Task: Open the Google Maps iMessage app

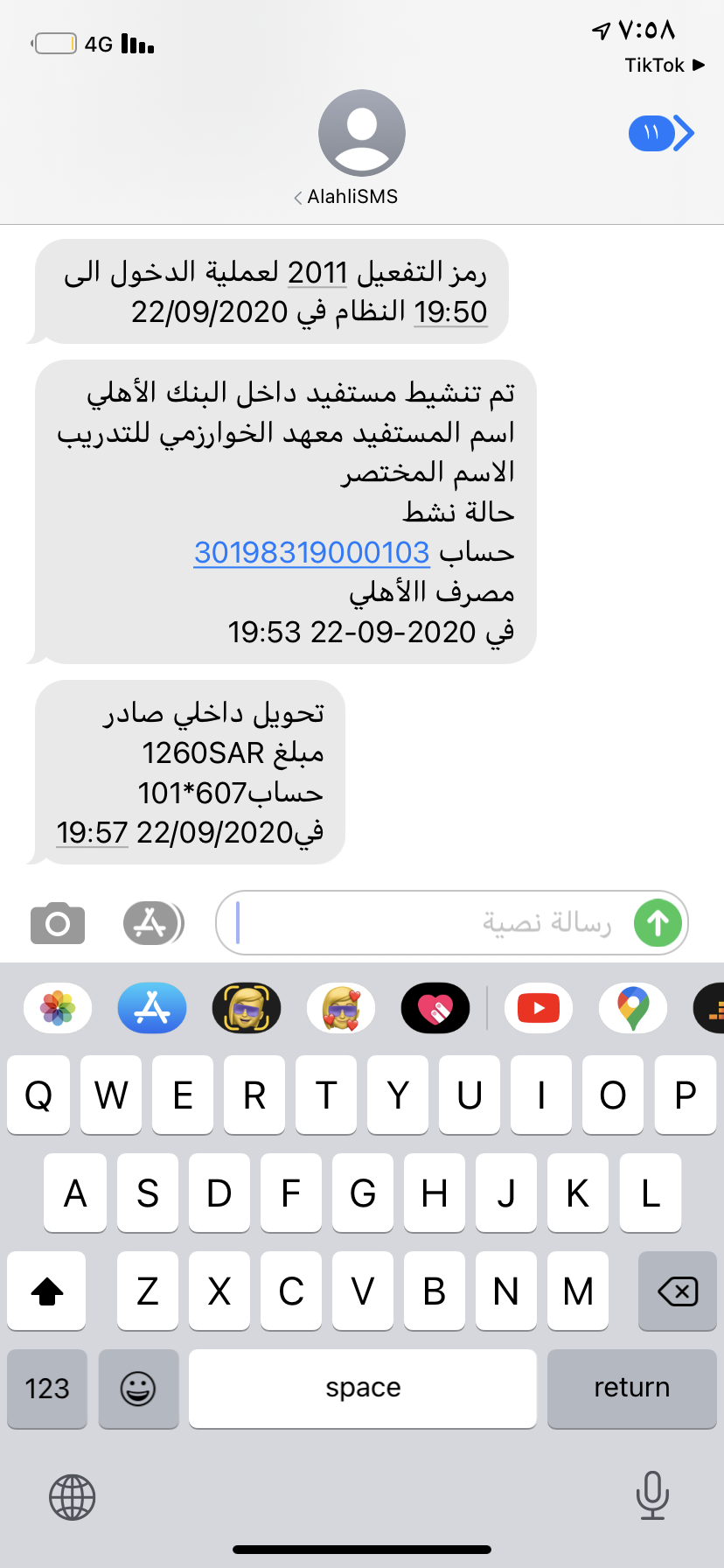Action: pyautogui.click(x=633, y=1008)
